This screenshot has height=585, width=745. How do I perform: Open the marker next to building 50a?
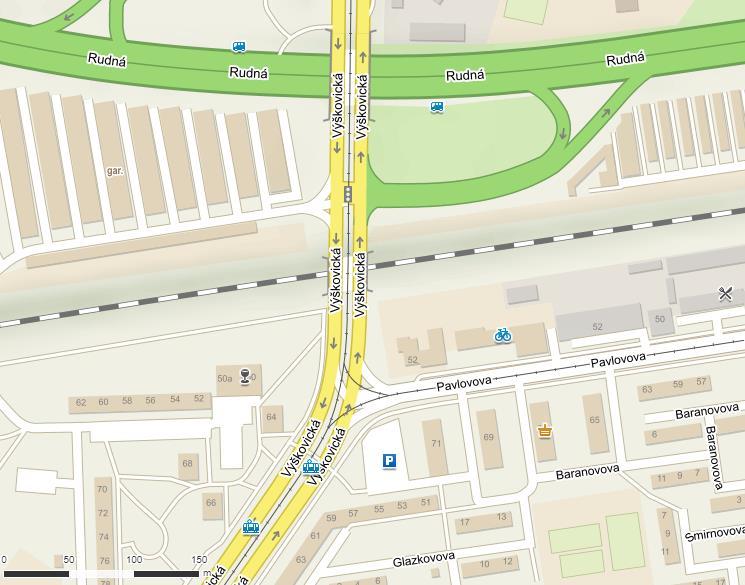(x=245, y=376)
